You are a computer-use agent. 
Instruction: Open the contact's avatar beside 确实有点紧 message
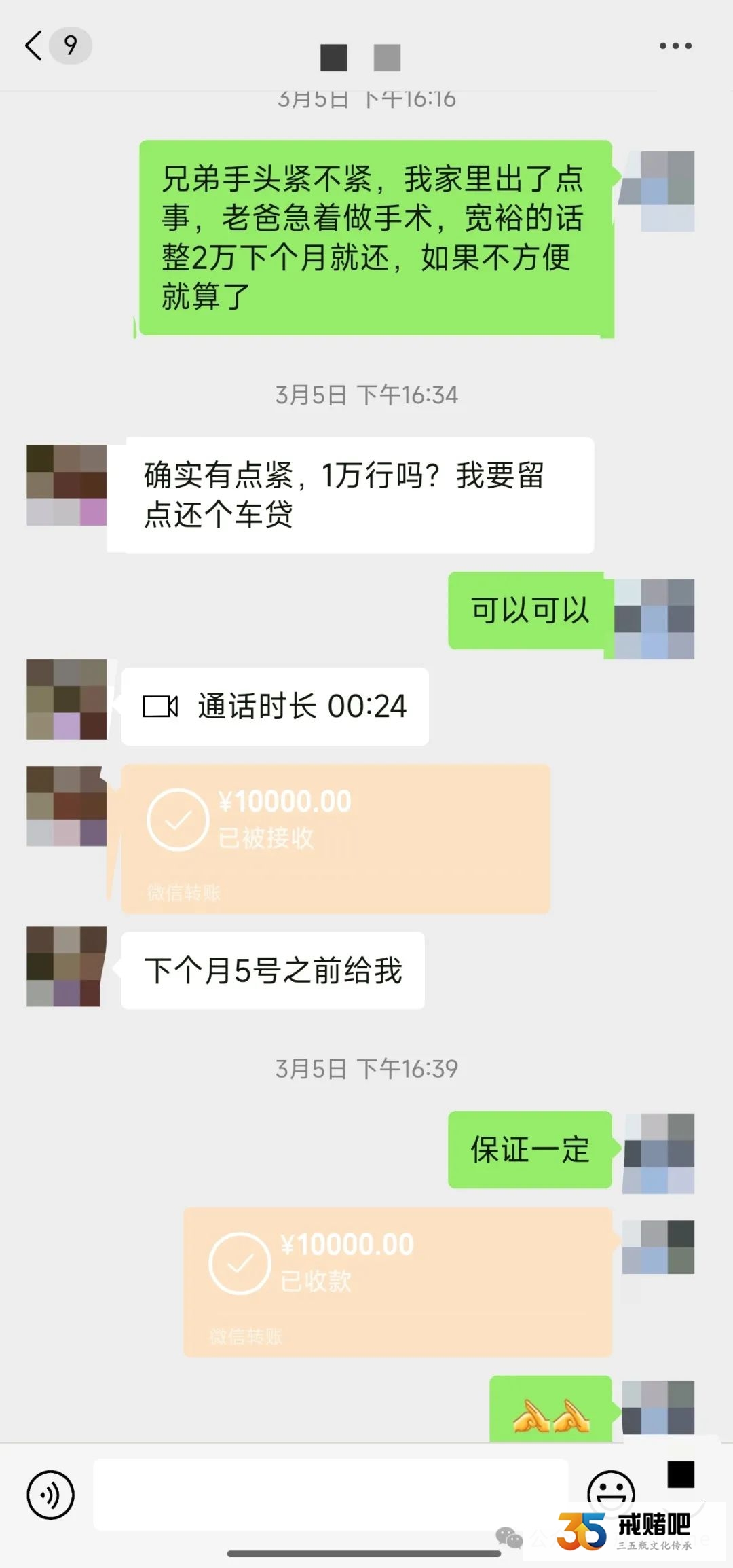[x=67, y=486]
